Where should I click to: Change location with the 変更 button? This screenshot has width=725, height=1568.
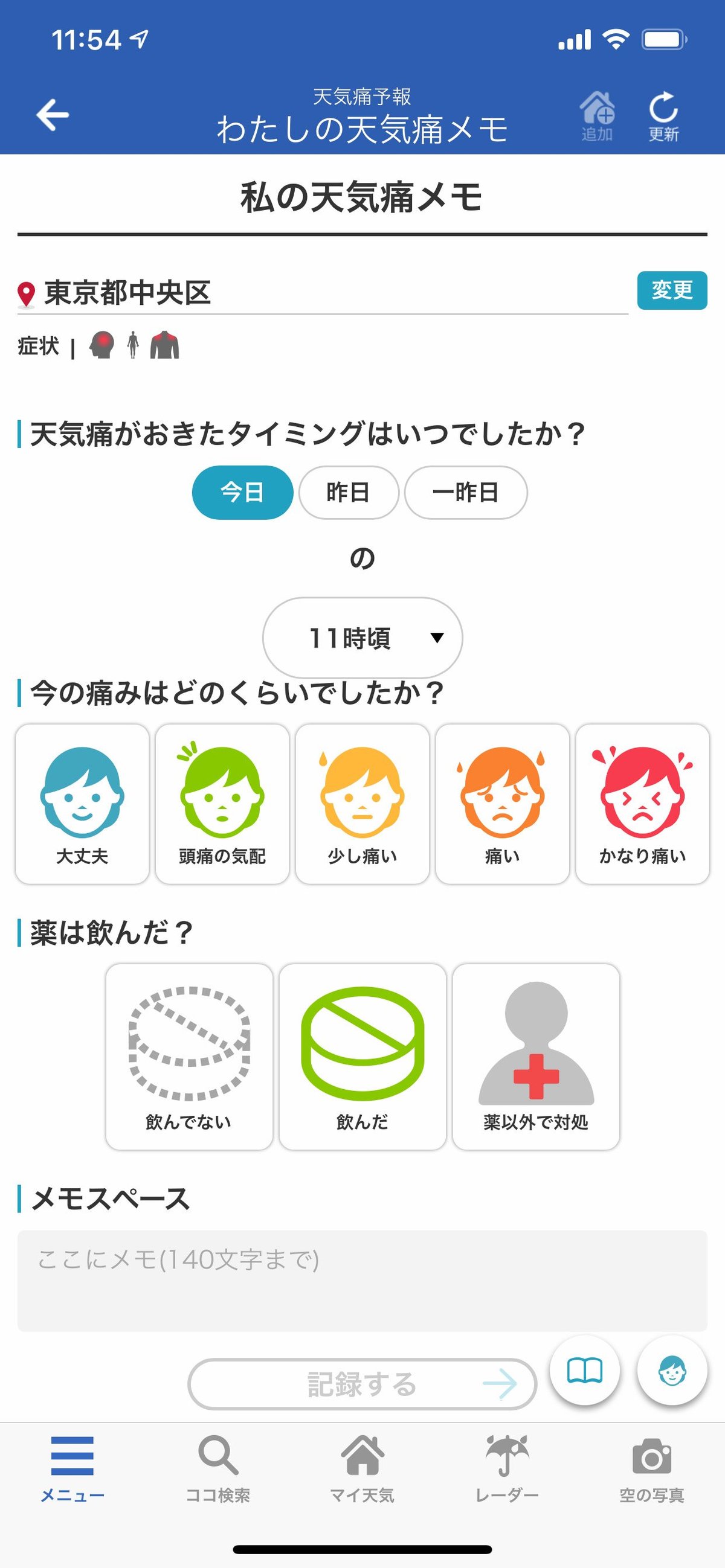tap(671, 290)
